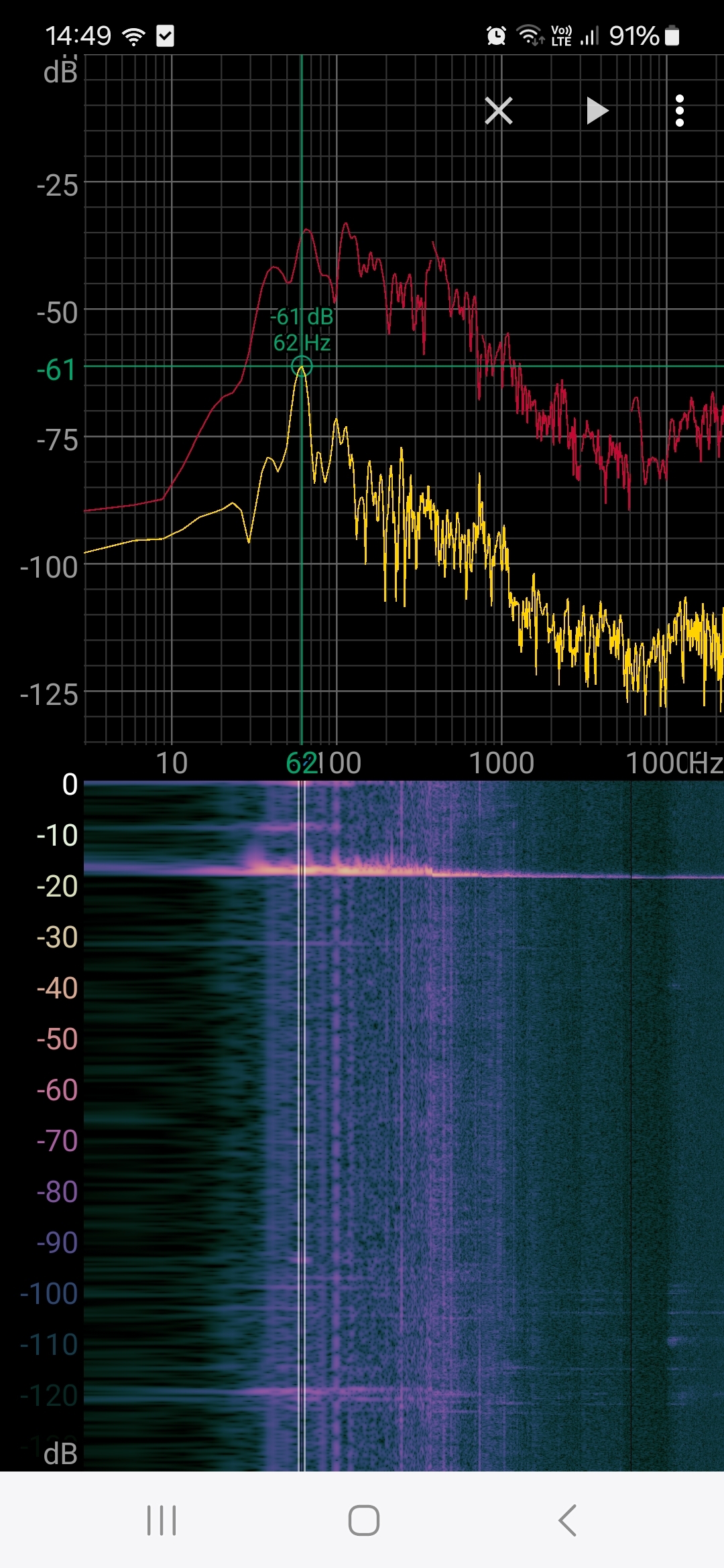The height and width of the screenshot is (1568, 724).
Task: Dismiss the frequency cursor with the X icon
Action: point(499,111)
